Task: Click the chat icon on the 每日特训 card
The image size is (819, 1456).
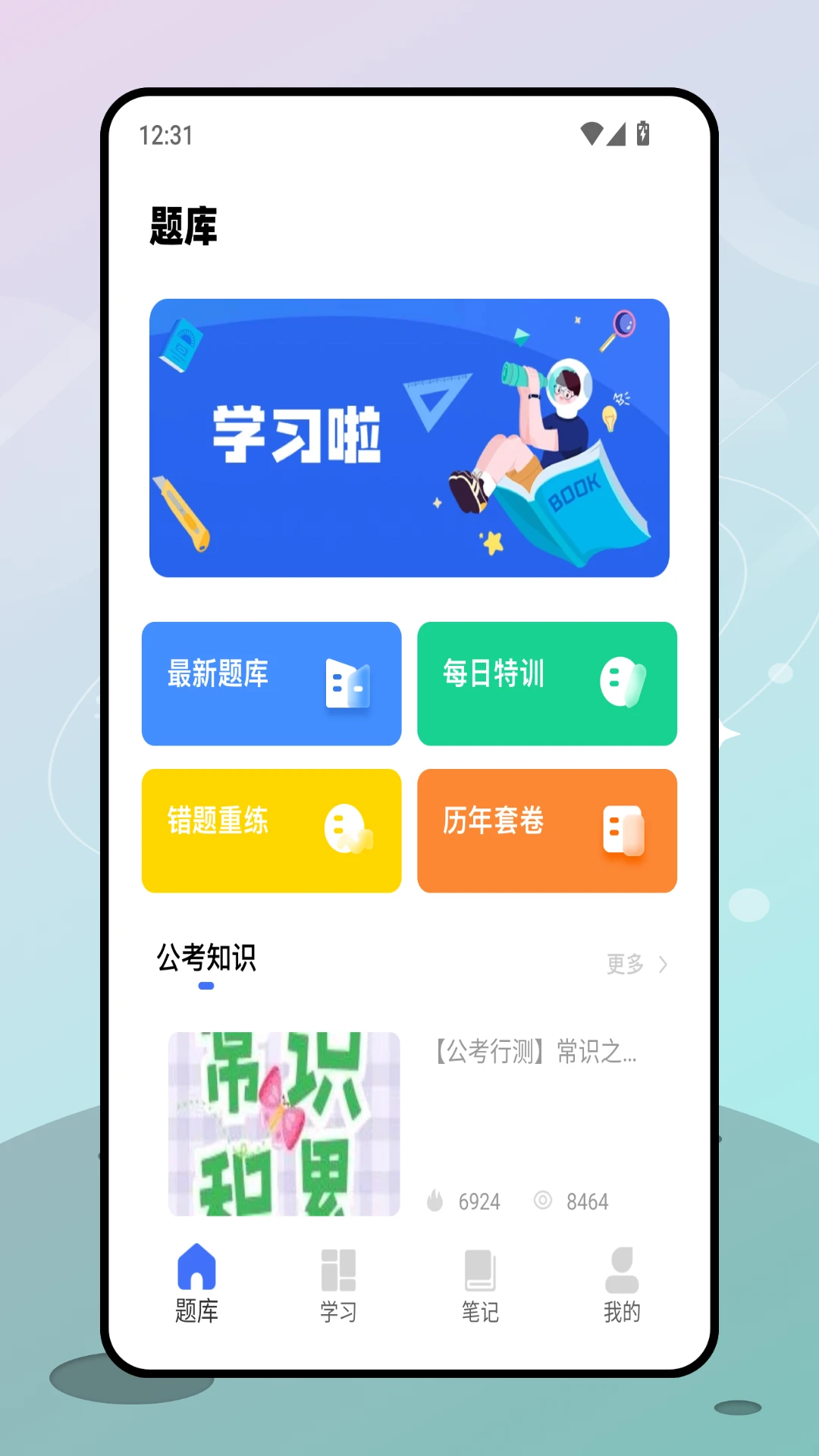Action: click(623, 683)
